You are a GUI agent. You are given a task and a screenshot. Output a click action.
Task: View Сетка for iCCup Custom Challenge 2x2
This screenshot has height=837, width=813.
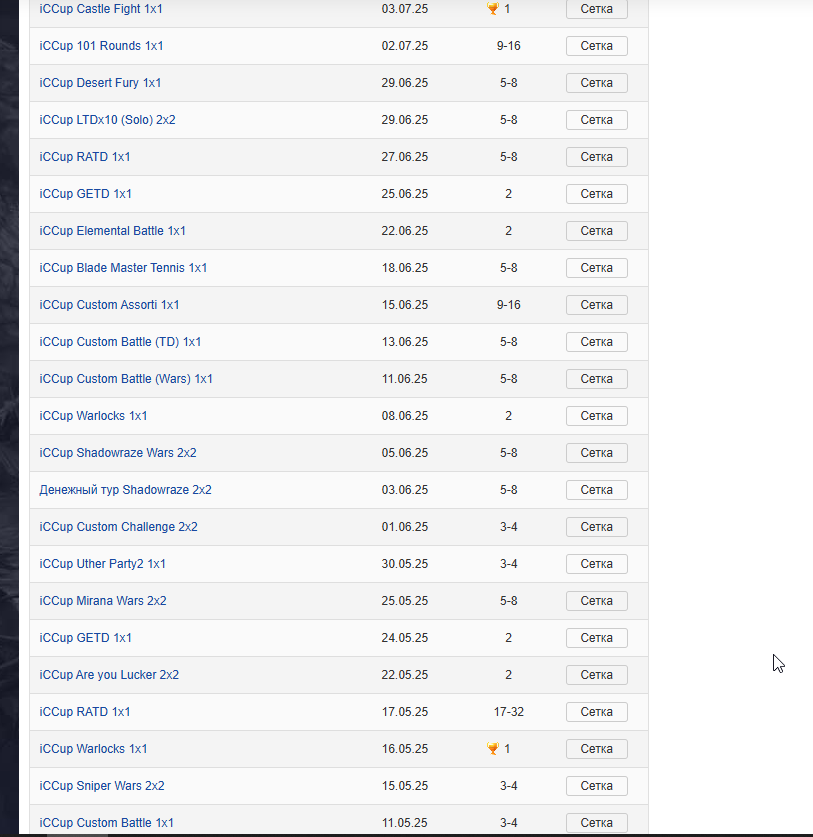(596, 527)
